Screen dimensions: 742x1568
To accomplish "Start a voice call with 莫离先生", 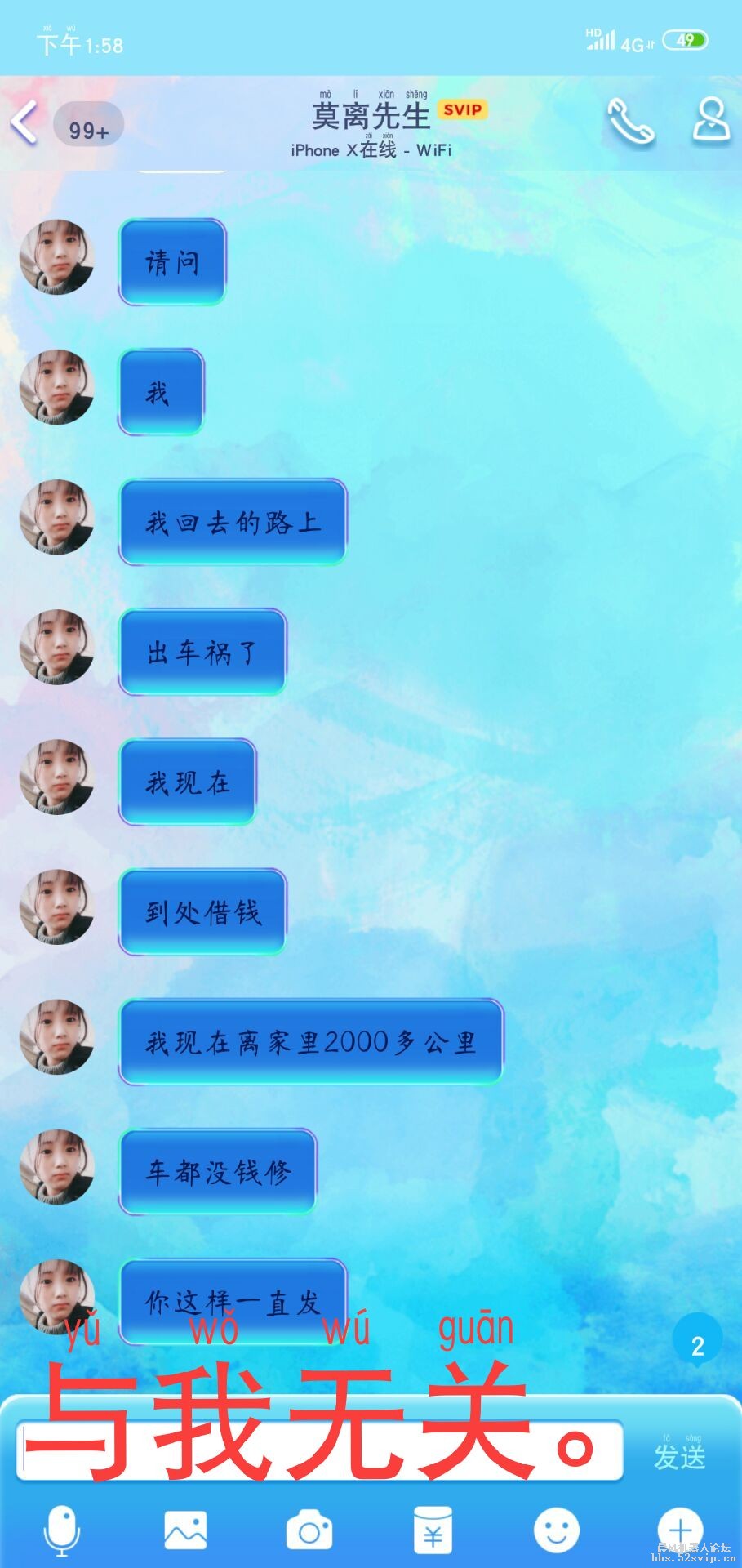I will [x=630, y=122].
